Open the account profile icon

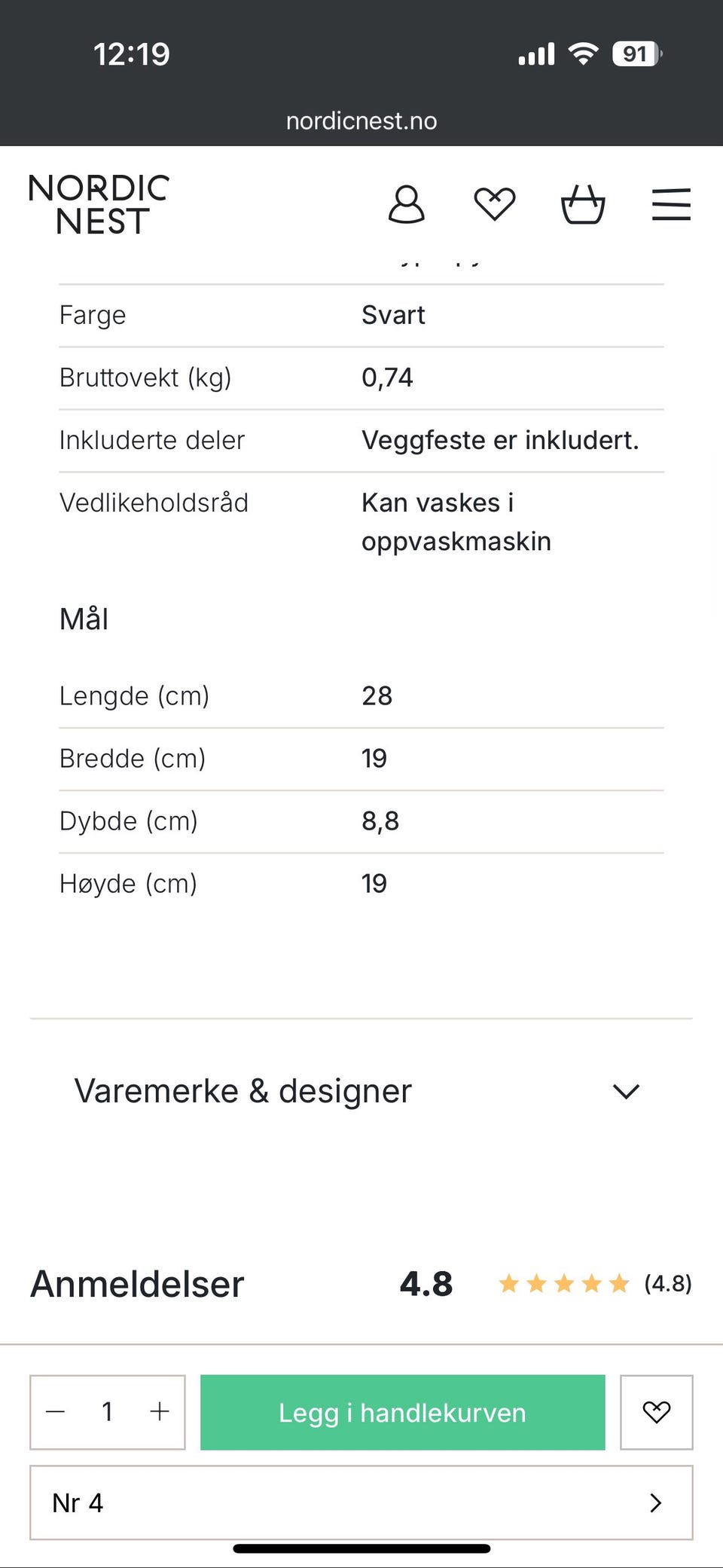[407, 203]
